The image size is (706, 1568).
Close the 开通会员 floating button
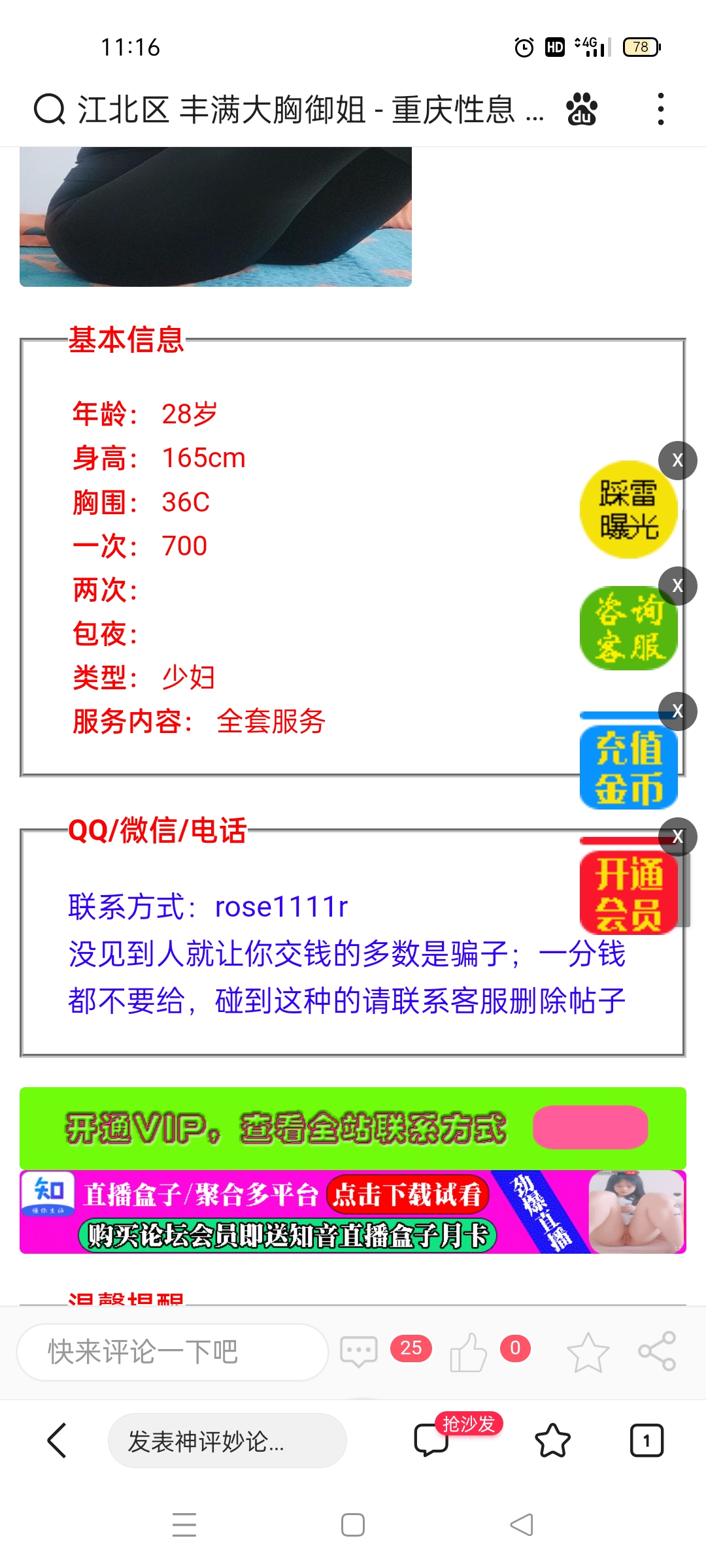[x=677, y=837]
